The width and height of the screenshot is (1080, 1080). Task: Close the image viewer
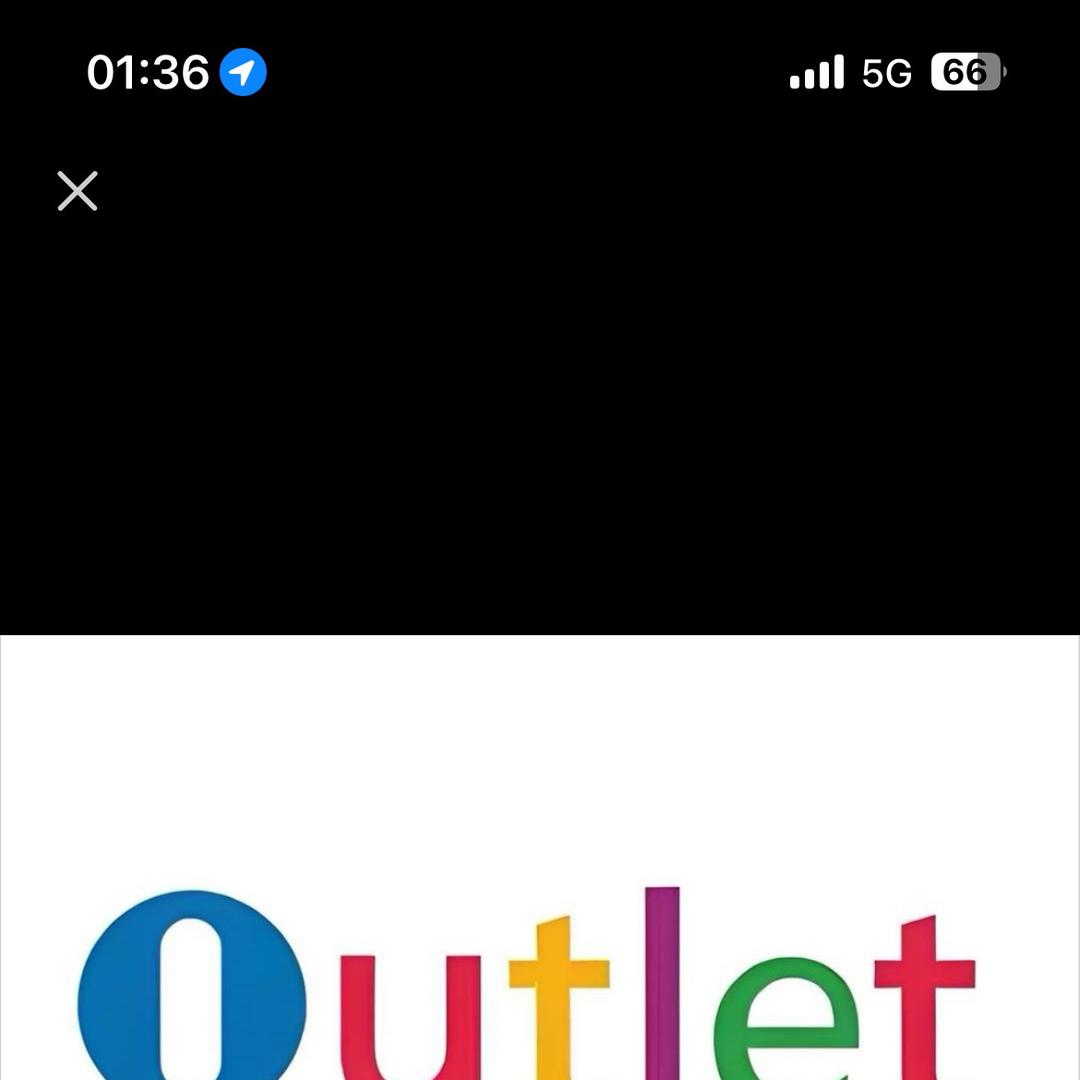(x=77, y=191)
